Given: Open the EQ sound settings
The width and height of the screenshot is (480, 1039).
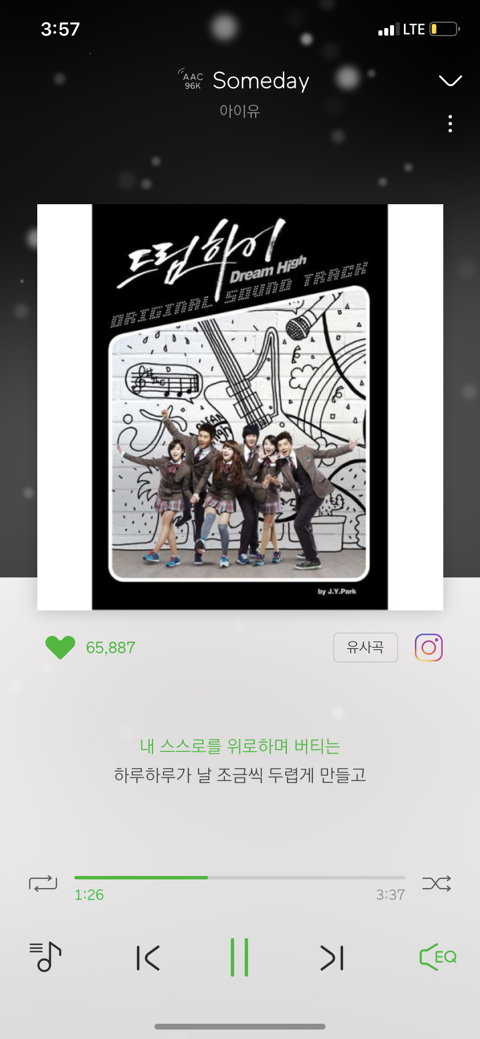Looking at the screenshot, I should click(x=438, y=957).
